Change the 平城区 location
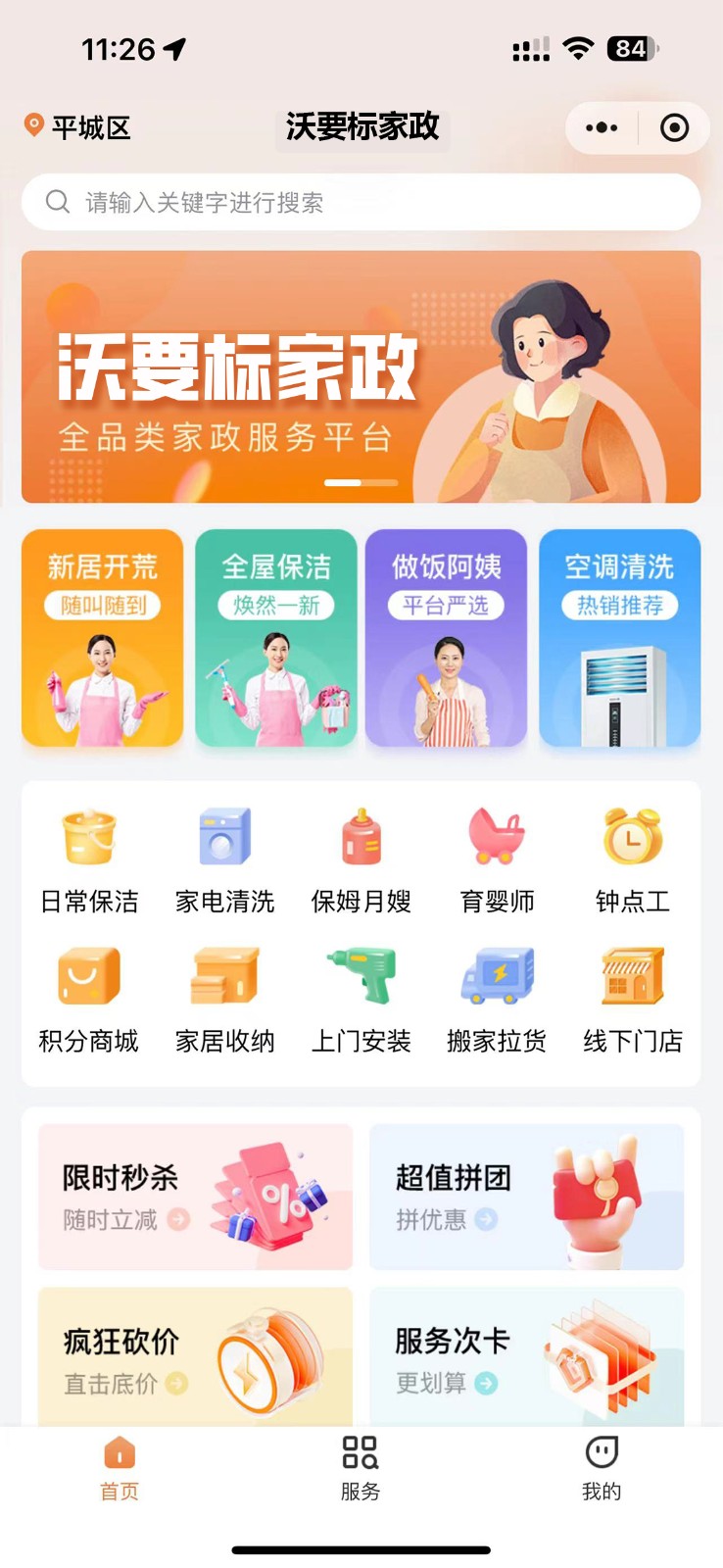Image resolution: width=723 pixels, height=1568 pixels. [x=77, y=127]
